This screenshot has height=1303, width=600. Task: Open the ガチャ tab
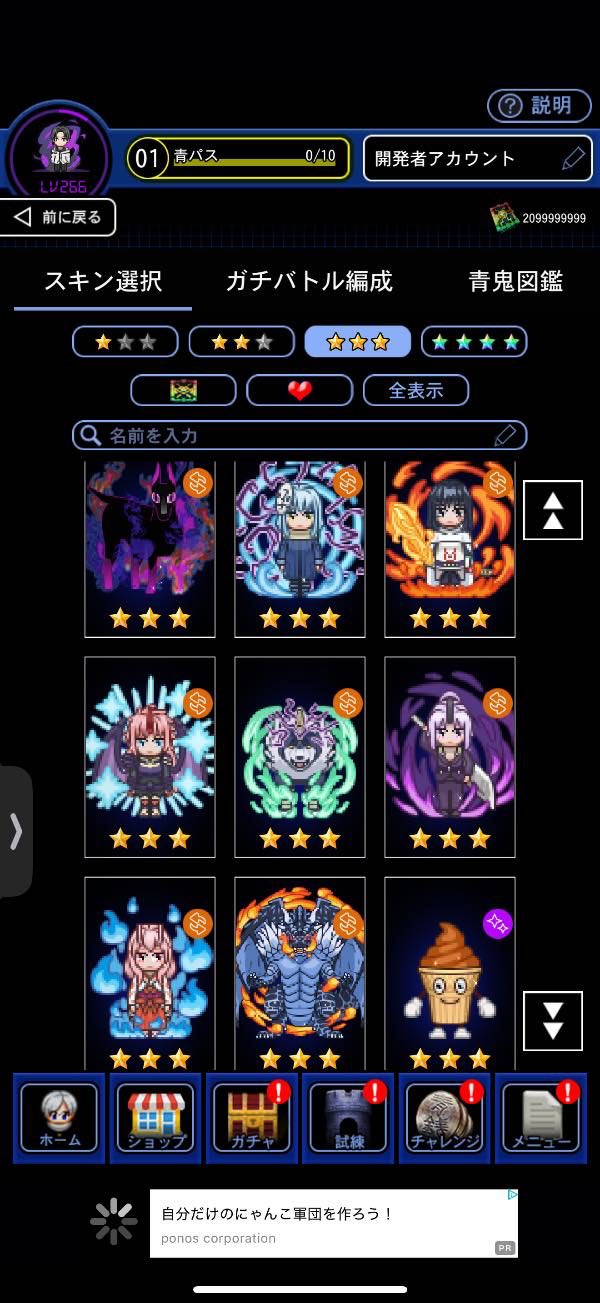click(x=251, y=1117)
